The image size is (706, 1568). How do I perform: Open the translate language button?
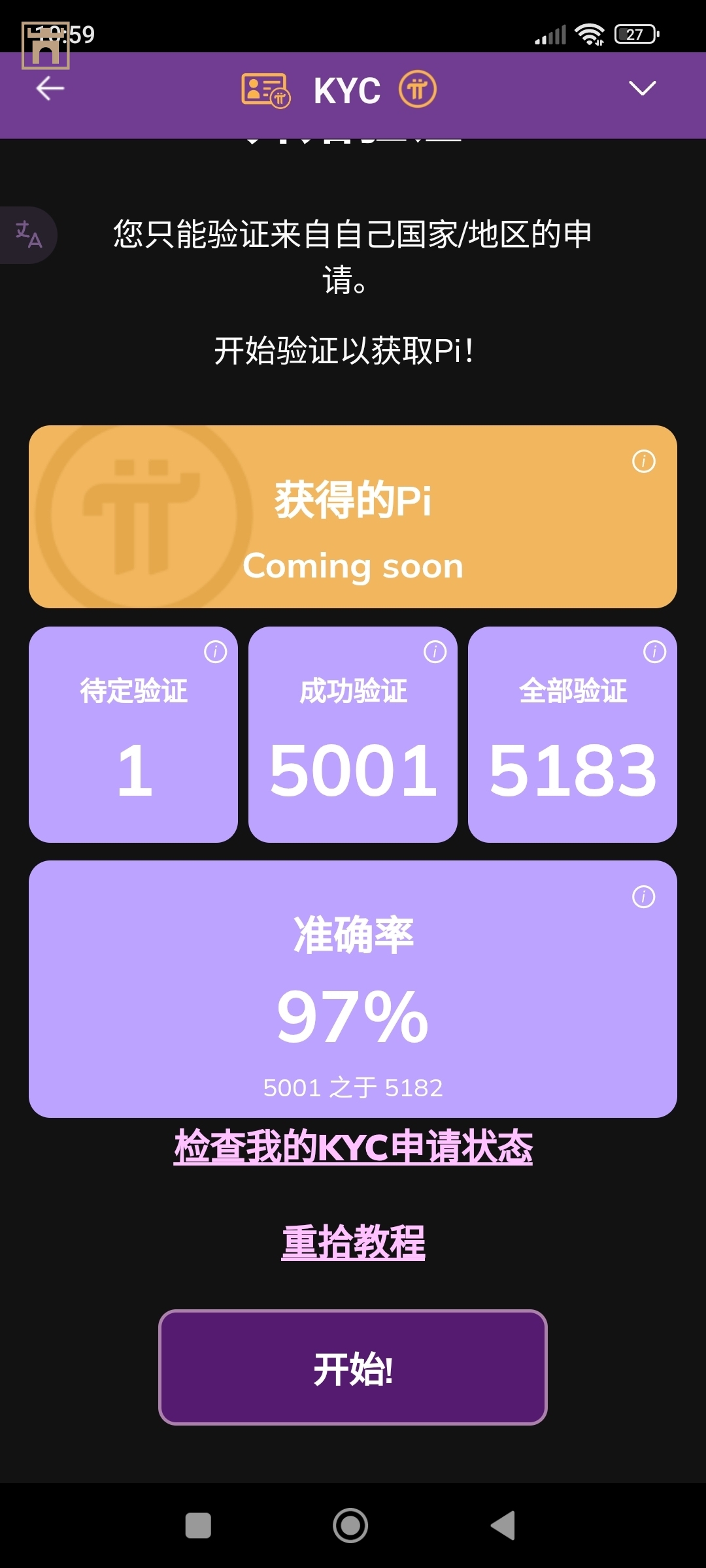tap(28, 235)
